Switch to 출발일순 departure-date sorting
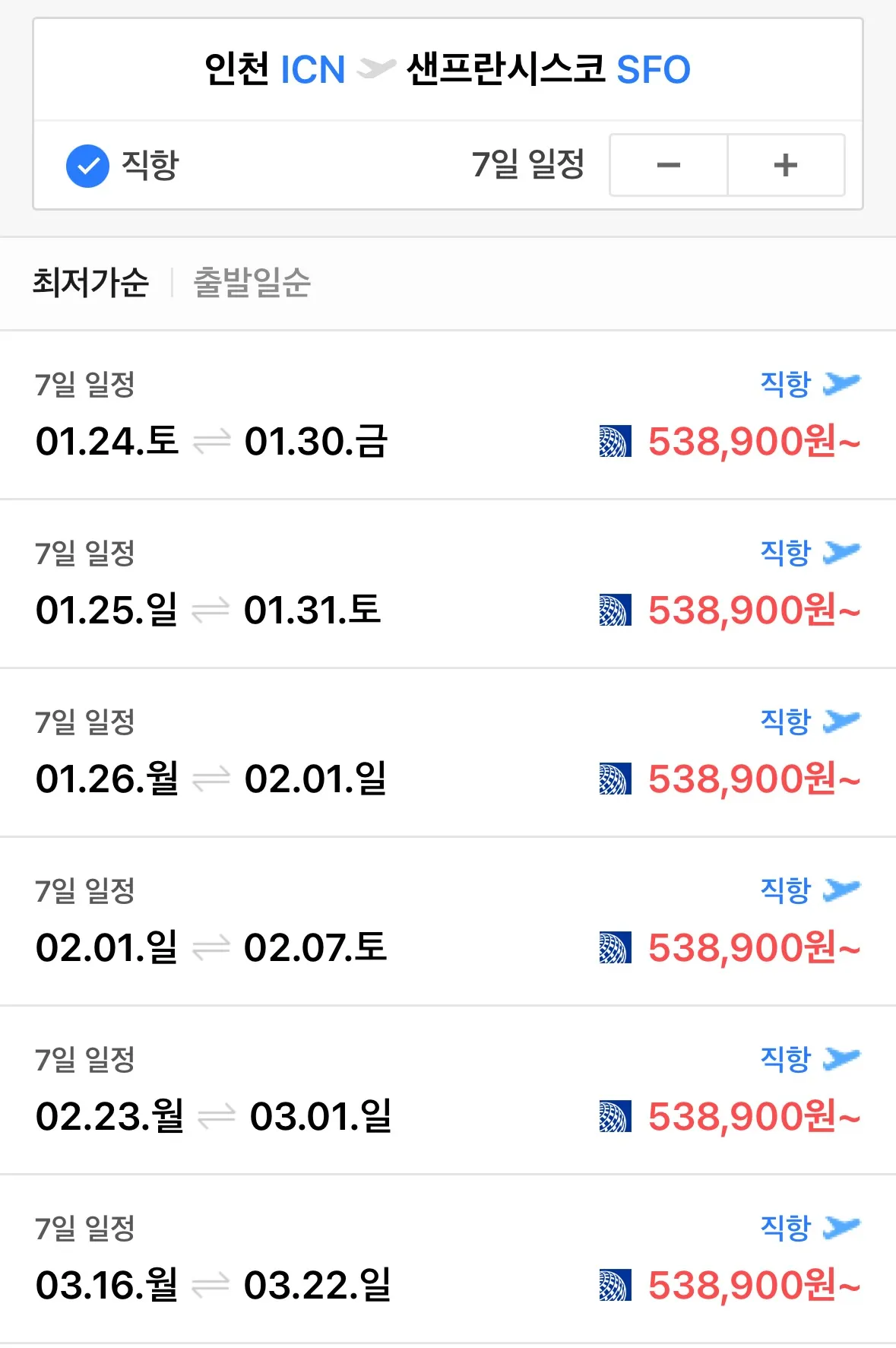This screenshot has width=896, height=1348. click(x=252, y=282)
